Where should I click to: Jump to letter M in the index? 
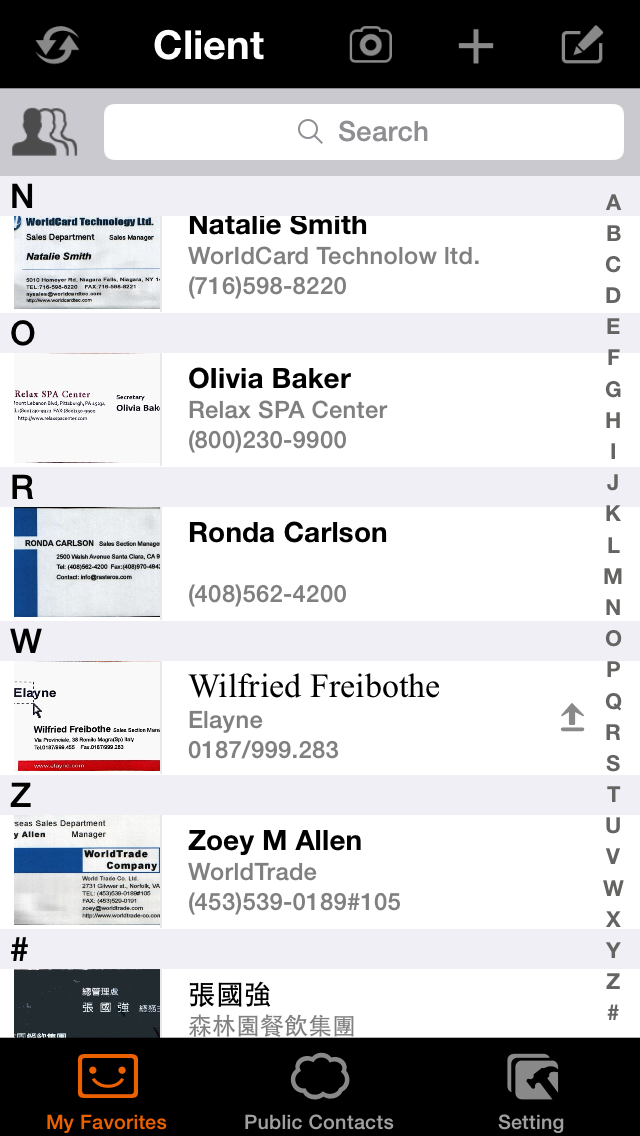click(613, 577)
